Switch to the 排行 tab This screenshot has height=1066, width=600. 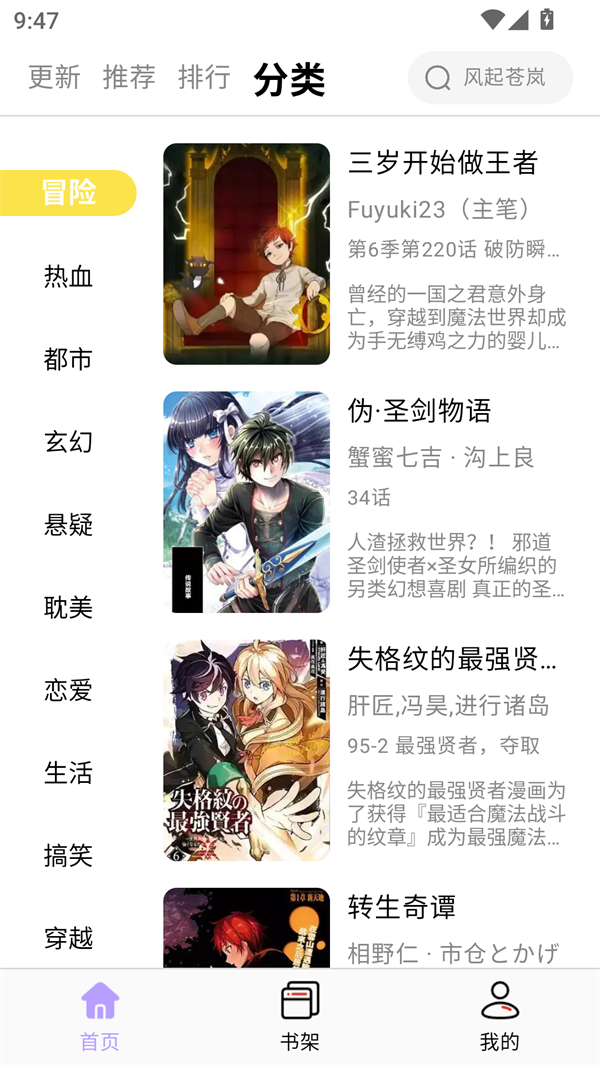pyautogui.click(x=204, y=77)
